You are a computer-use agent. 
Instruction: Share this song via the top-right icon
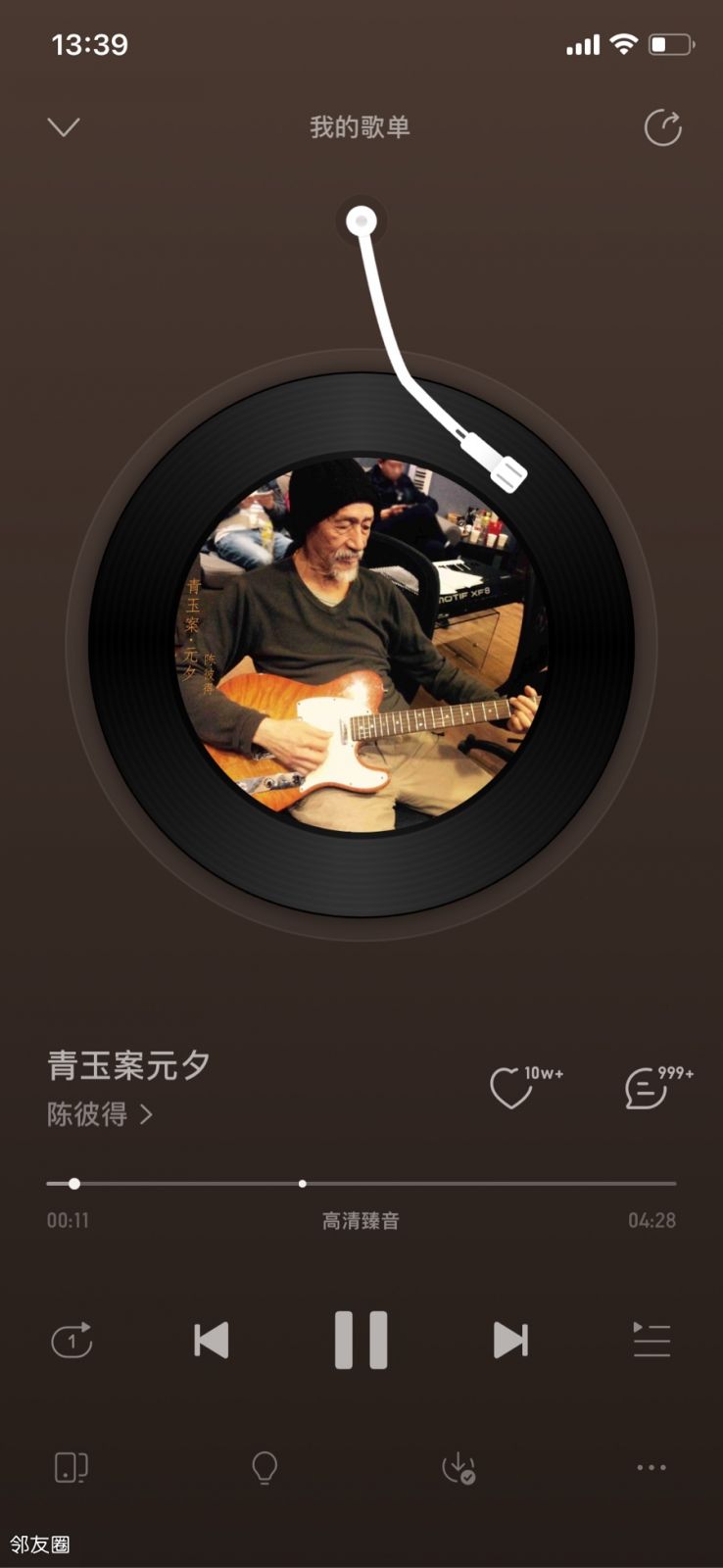662,127
